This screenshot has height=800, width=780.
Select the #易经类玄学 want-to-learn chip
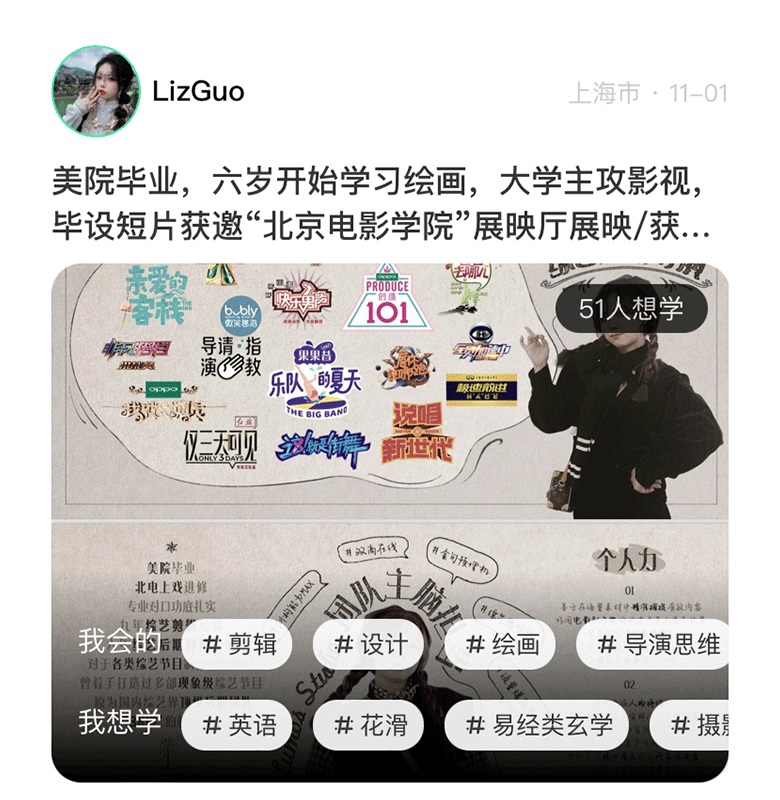tap(536, 725)
